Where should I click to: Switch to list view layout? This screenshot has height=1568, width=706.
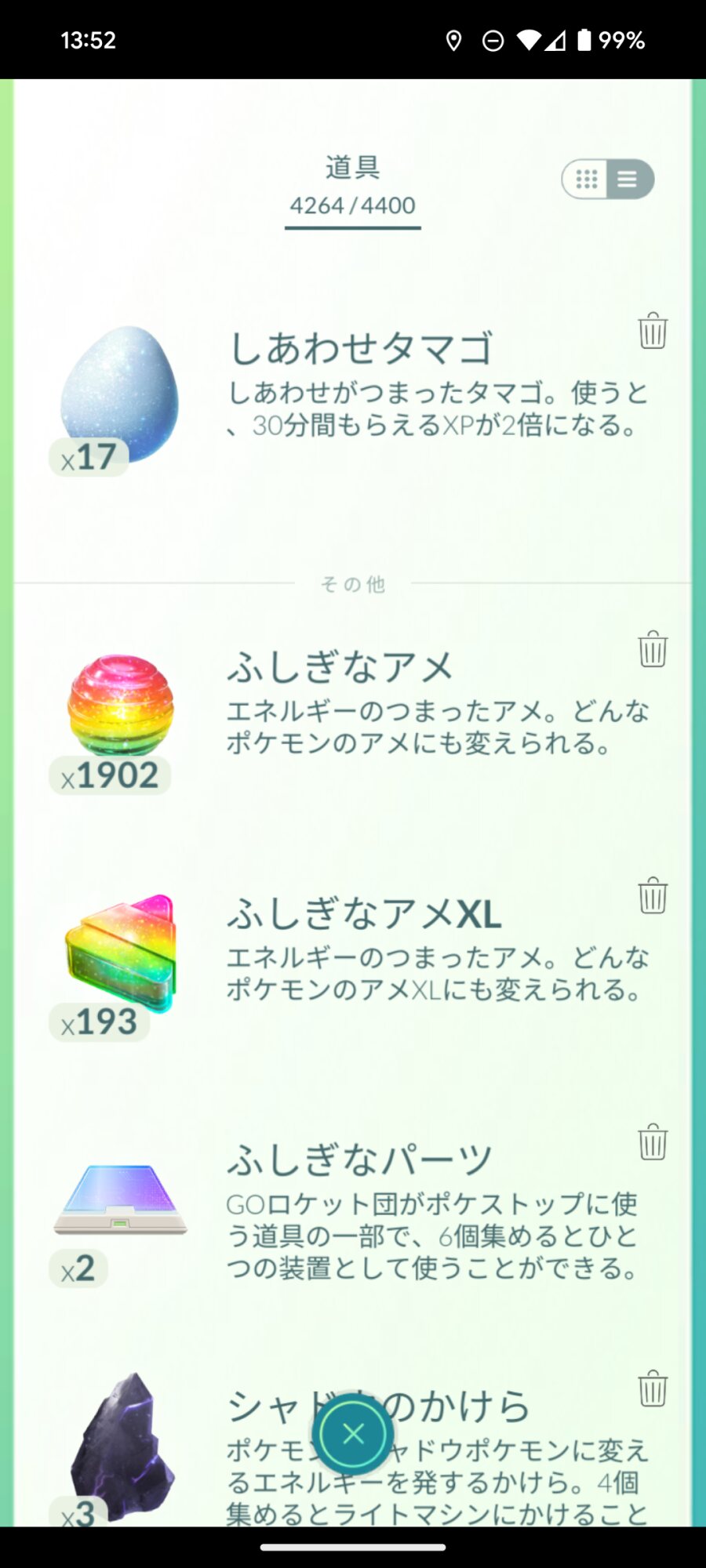click(628, 180)
